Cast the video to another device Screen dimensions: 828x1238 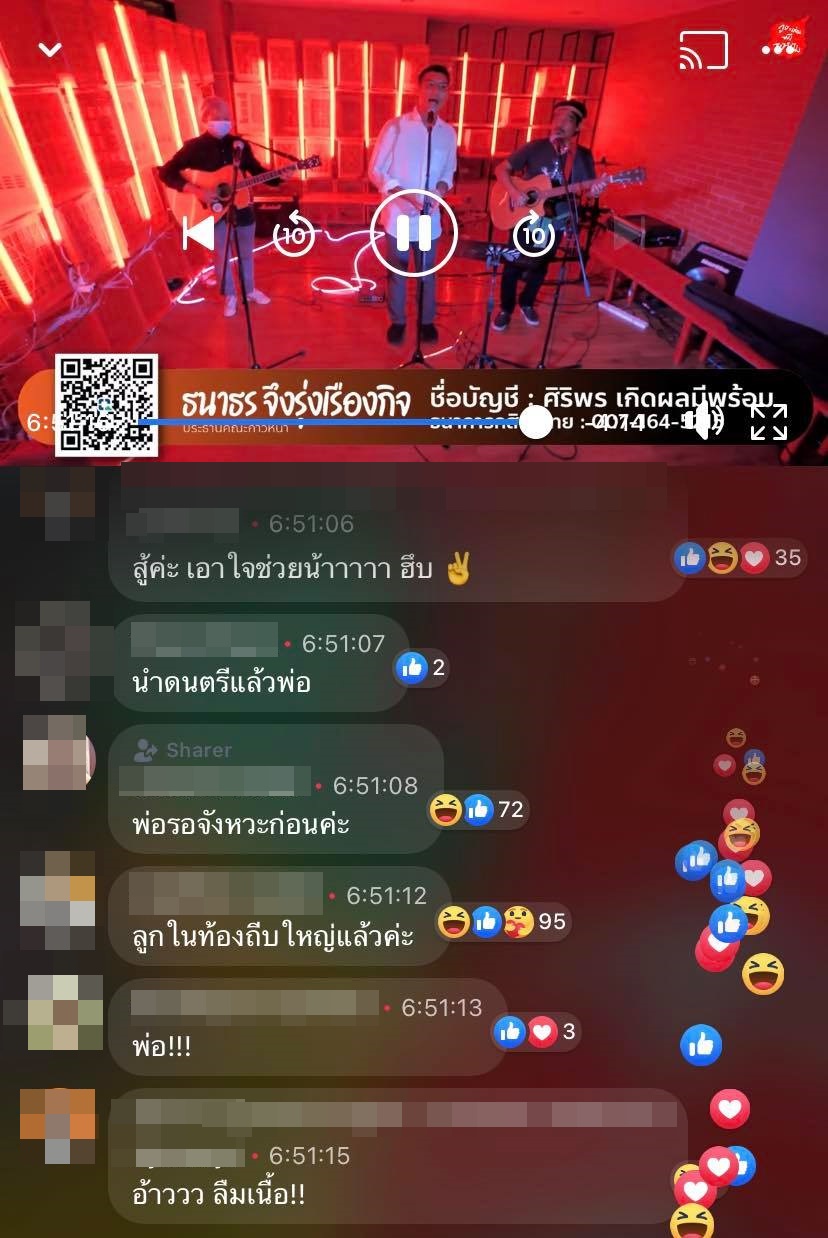[705, 51]
